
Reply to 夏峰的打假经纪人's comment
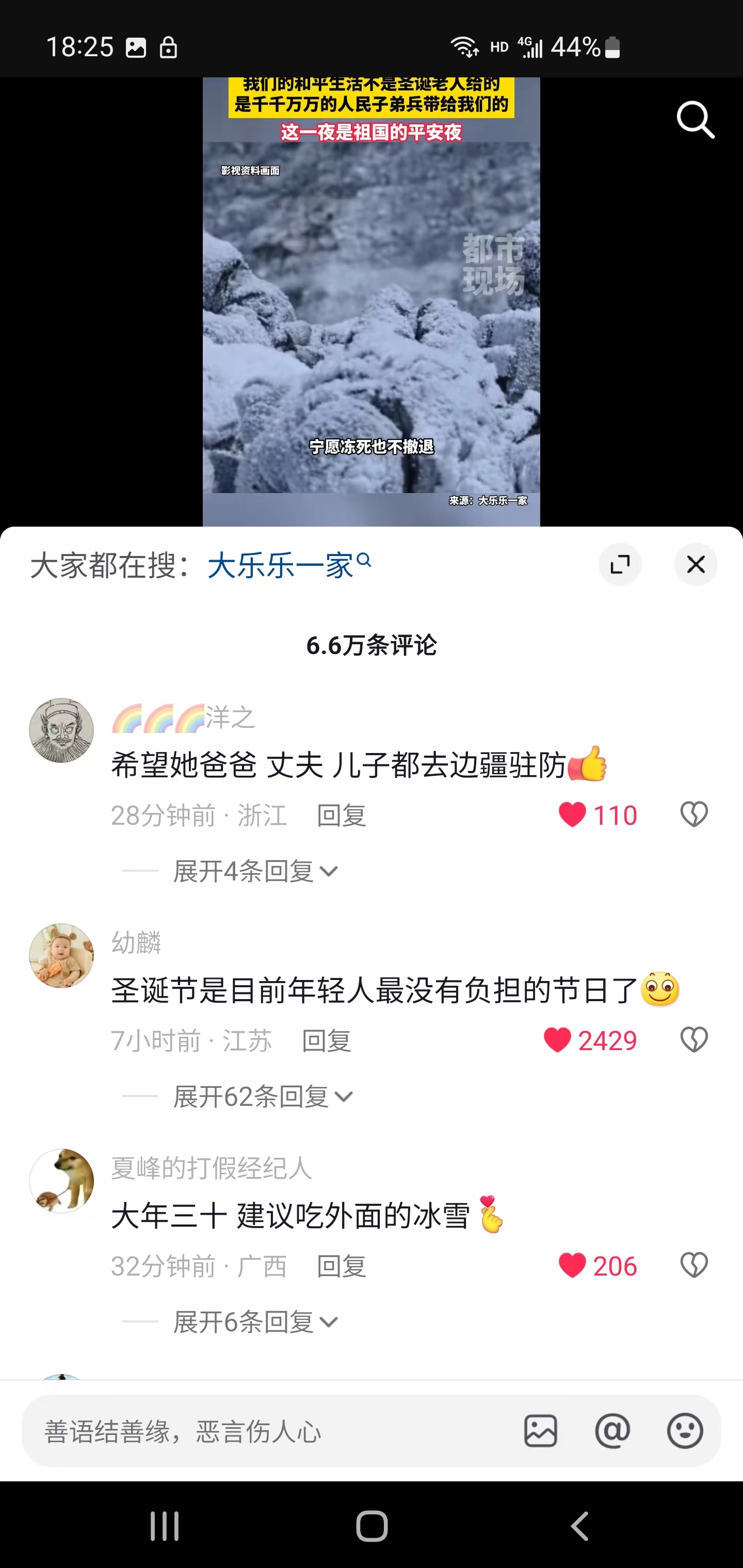point(341,1266)
